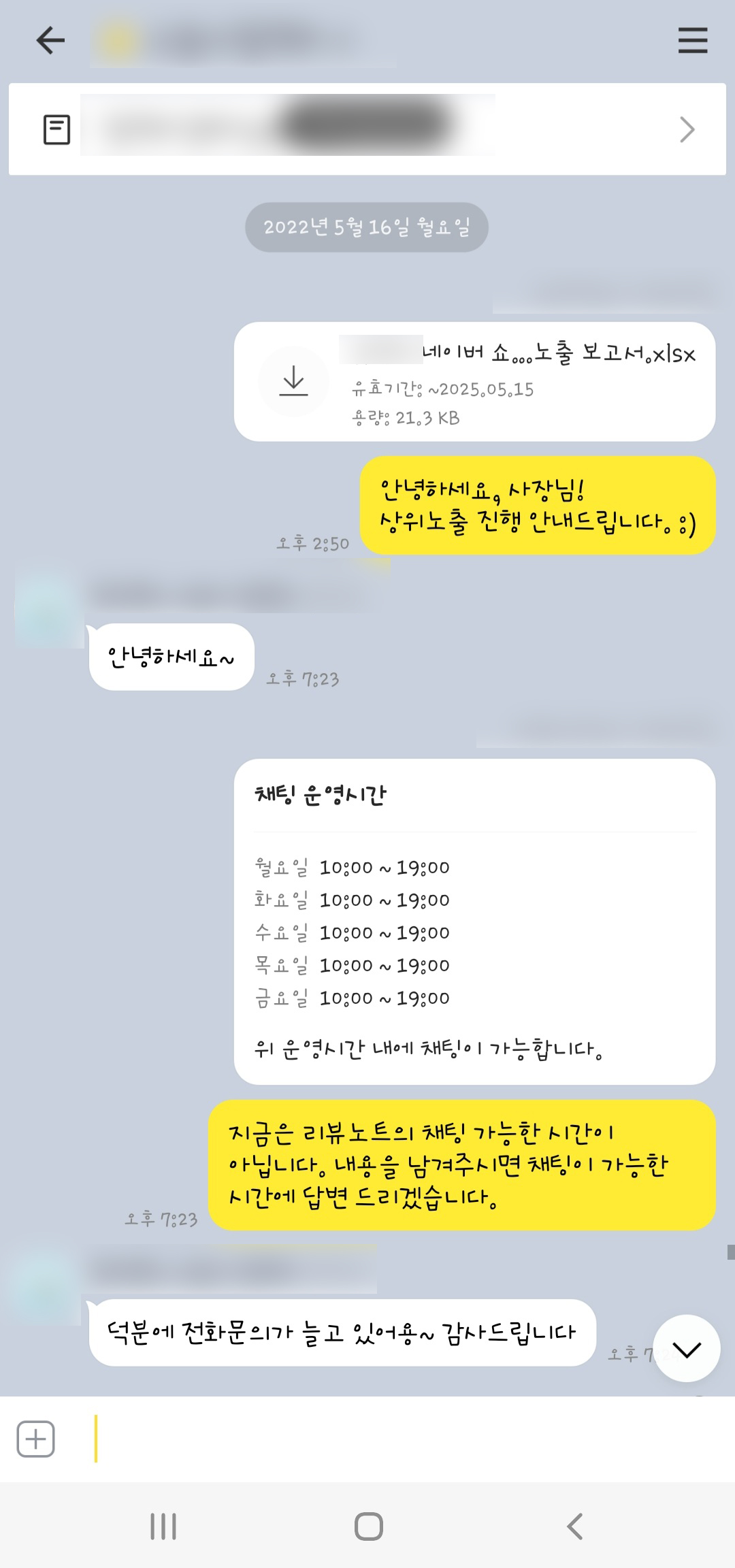Open the pinned notice banner

click(x=367, y=129)
